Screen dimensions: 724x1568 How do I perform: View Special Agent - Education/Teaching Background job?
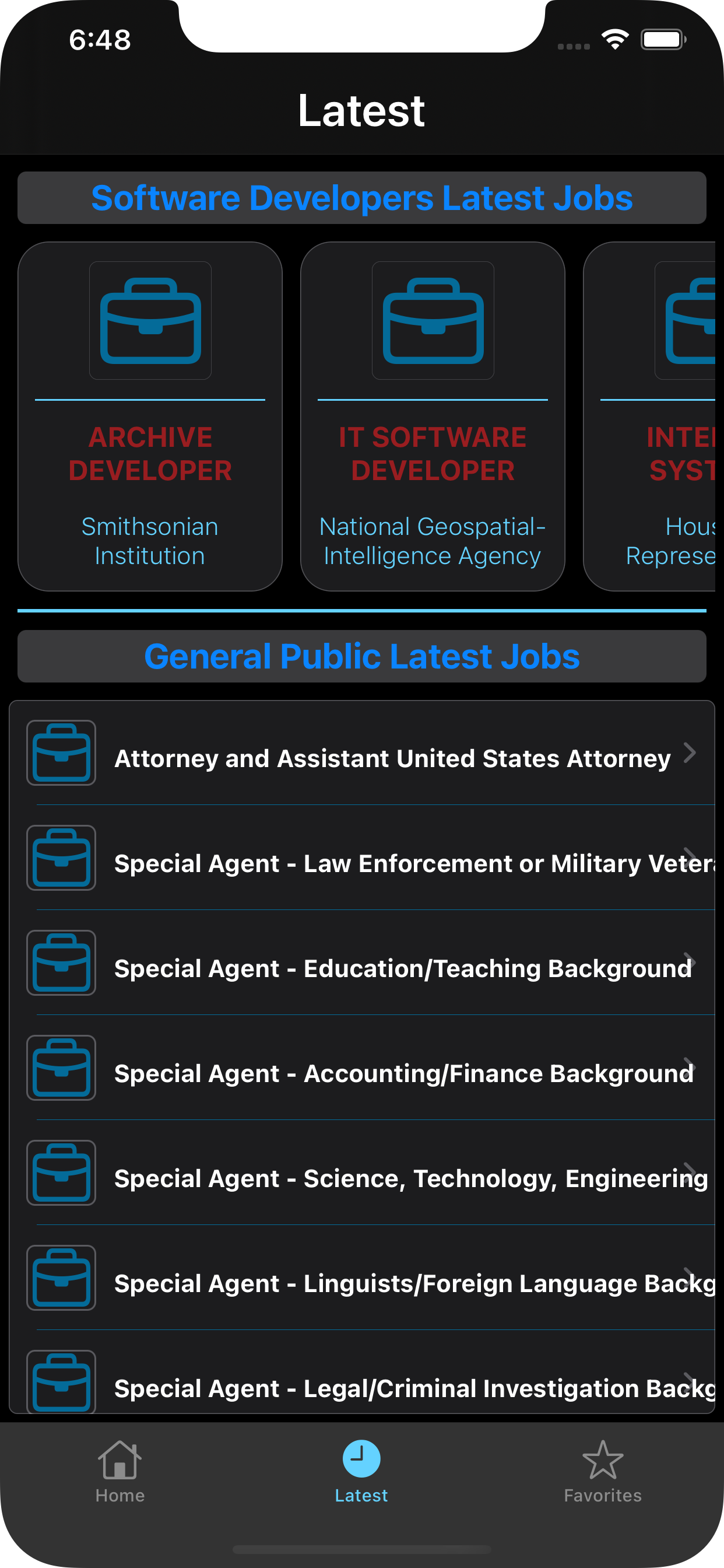pos(392,968)
